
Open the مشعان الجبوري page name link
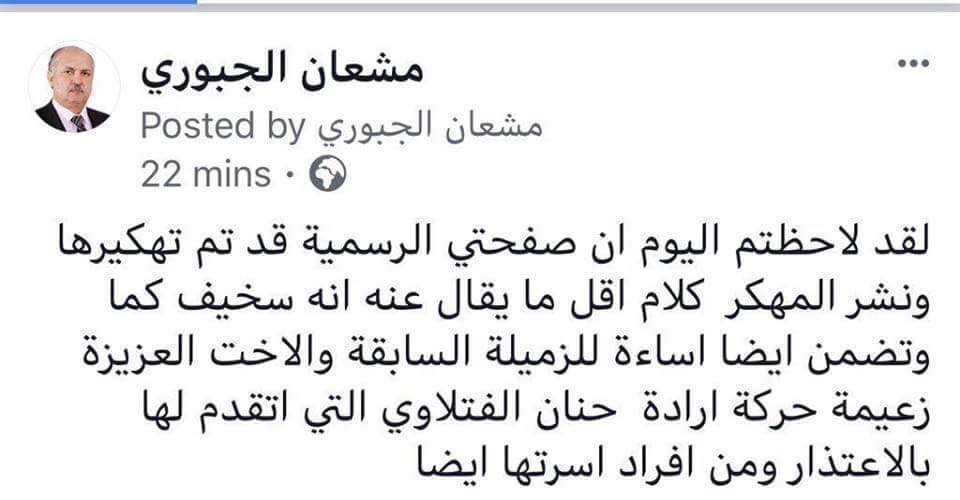point(281,70)
